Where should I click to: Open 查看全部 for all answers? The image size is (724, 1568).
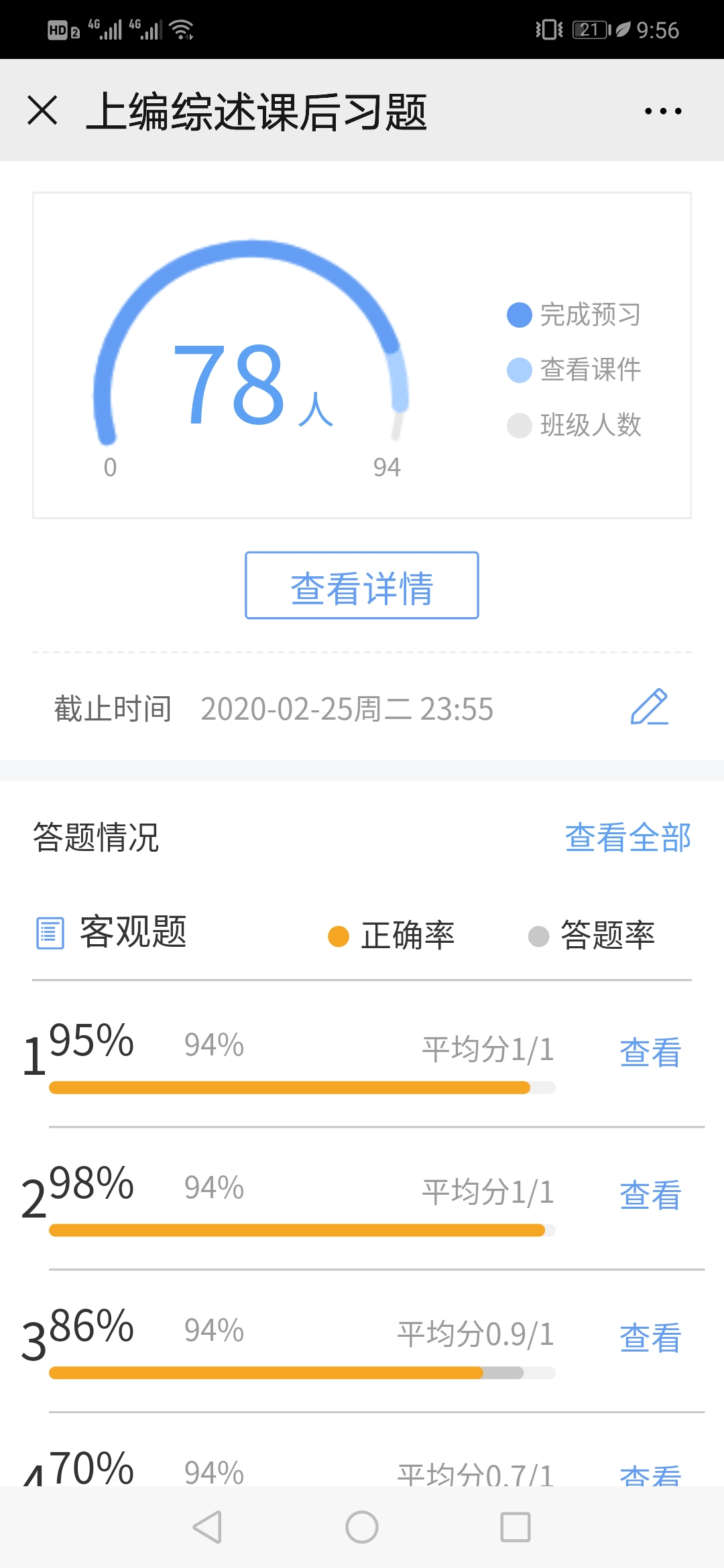[628, 838]
